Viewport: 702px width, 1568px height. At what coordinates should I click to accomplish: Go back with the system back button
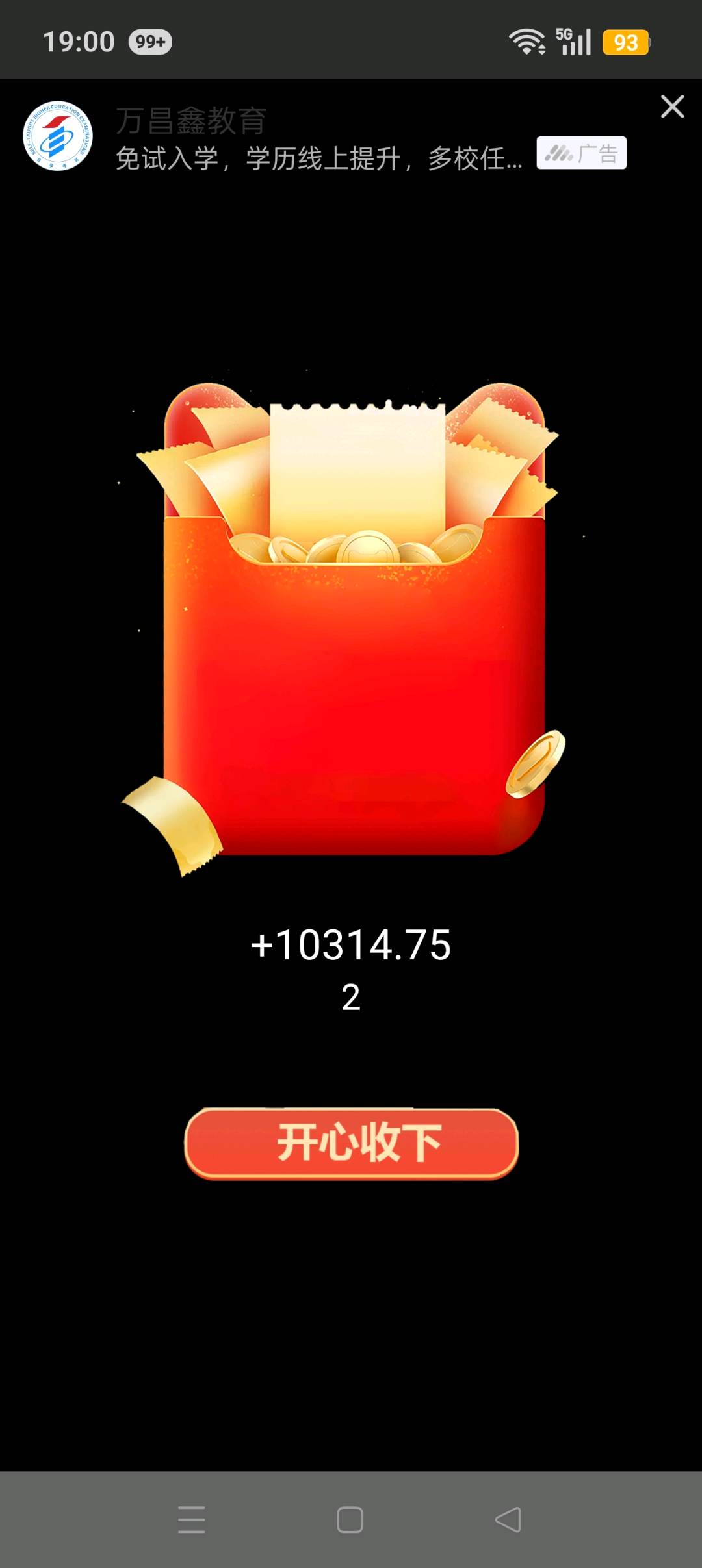coord(508,1519)
